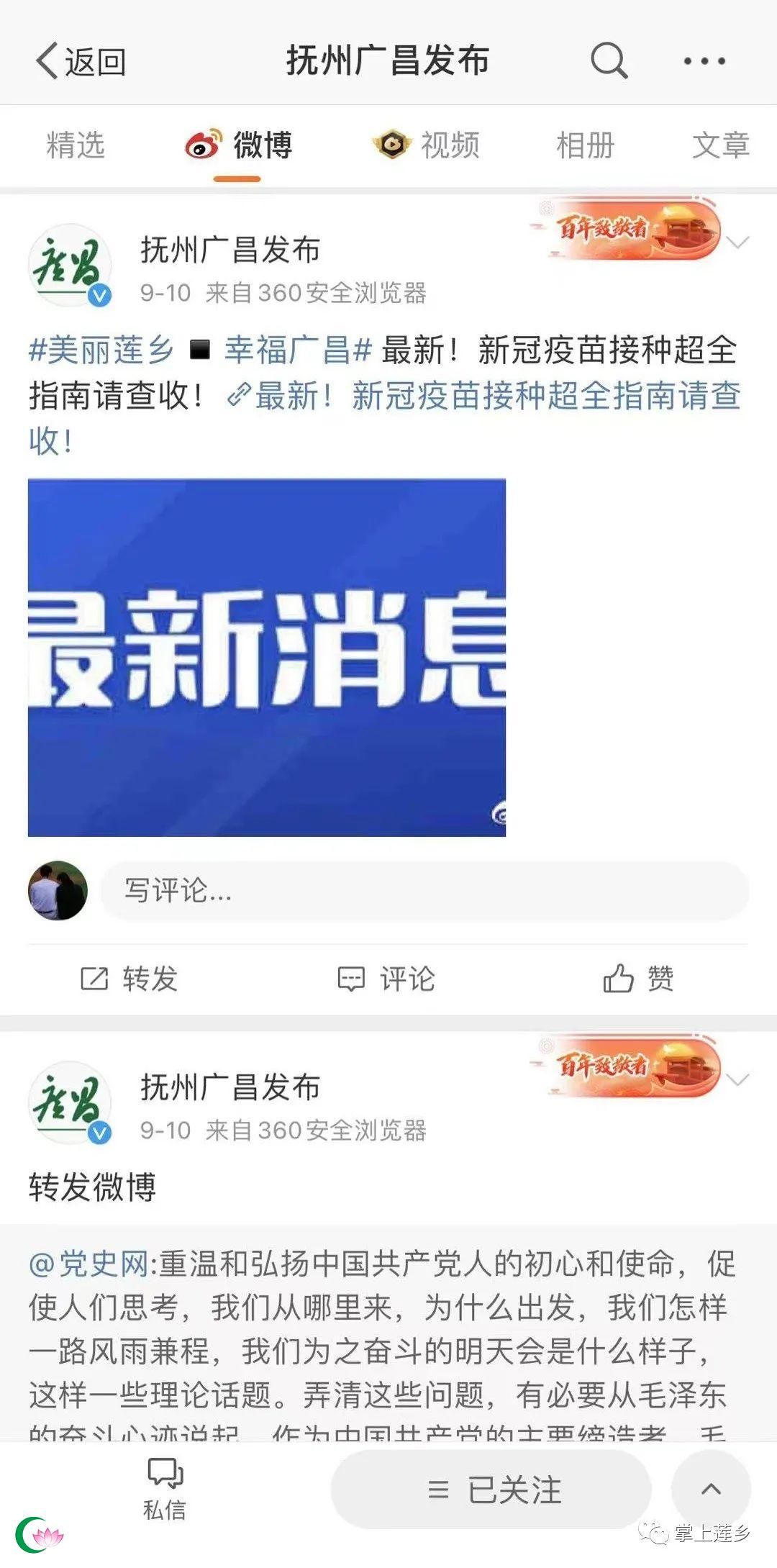Open the search magnifier icon

(609, 60)
